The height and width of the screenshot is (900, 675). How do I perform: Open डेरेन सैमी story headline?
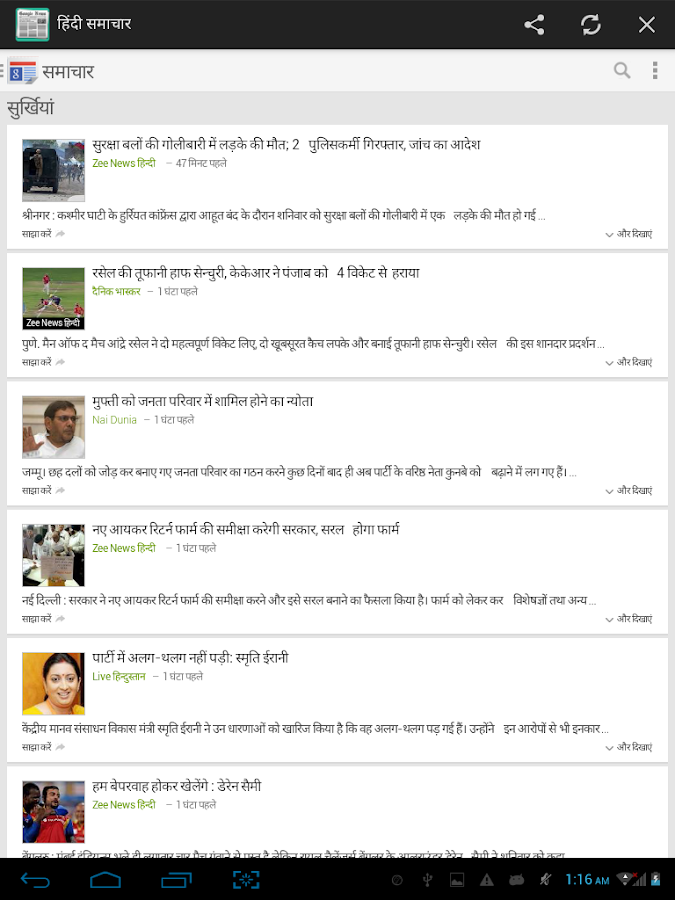176,786
